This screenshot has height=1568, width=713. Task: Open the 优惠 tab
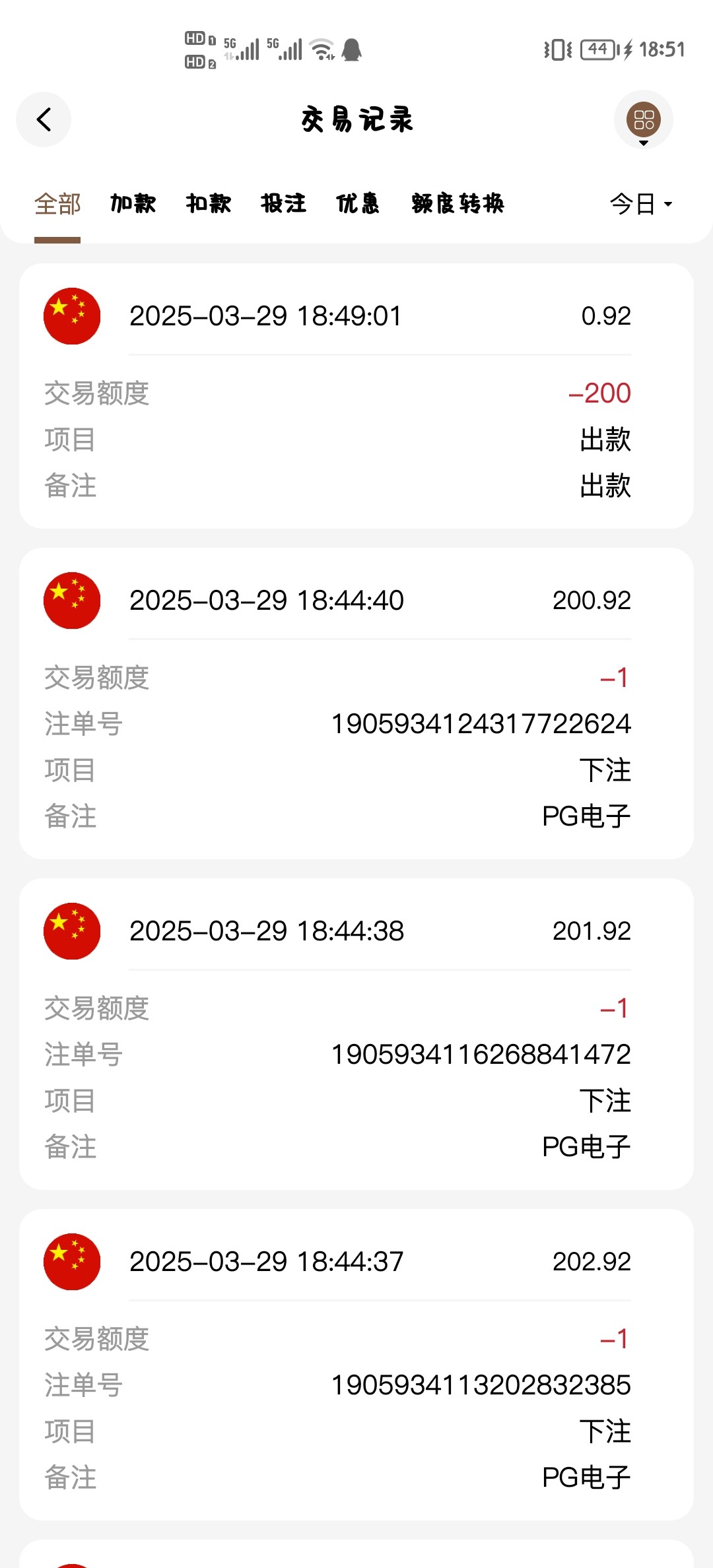click(358, 203)
